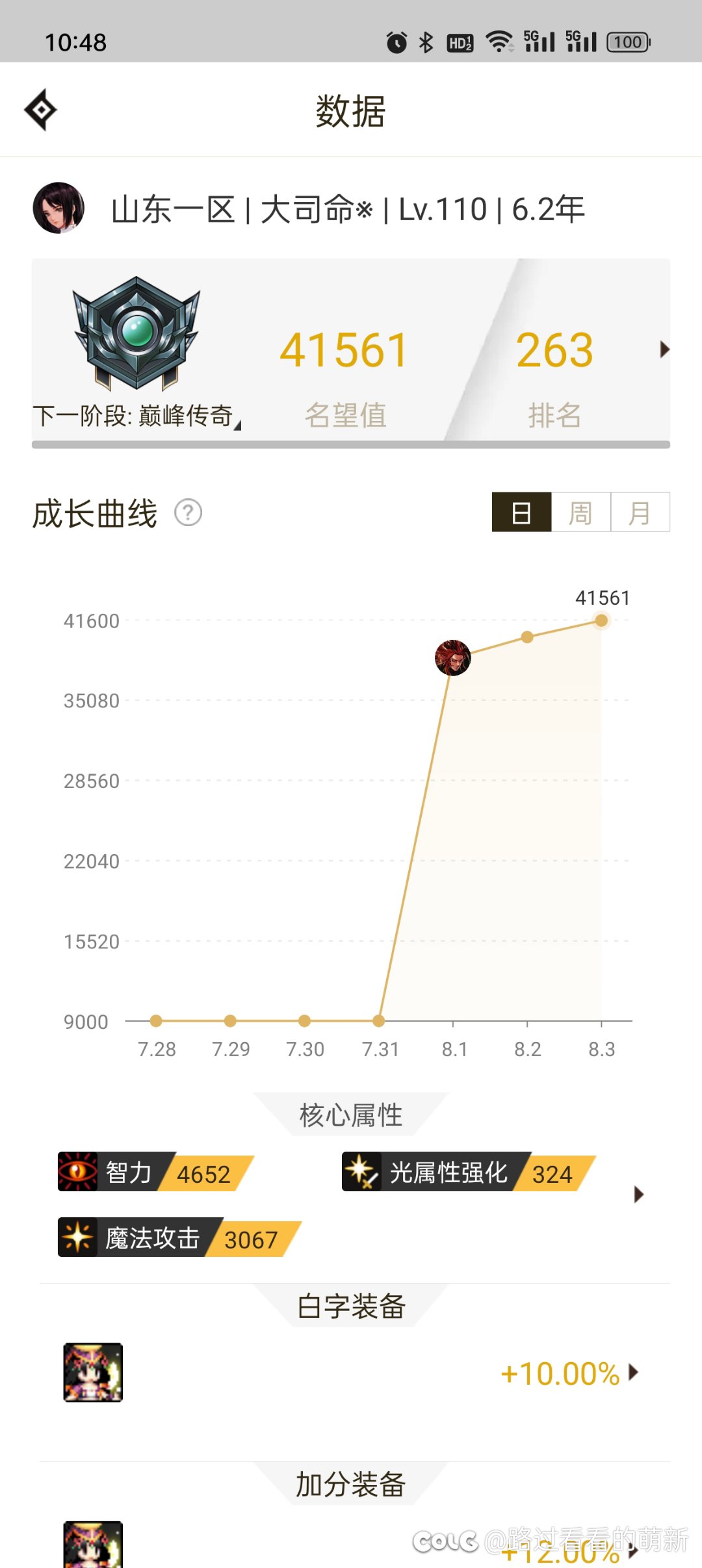The image size is (702, 1568).
Task: Switch growth curve to 周 view
Action: pyautogui.click(x=580, y=513)
